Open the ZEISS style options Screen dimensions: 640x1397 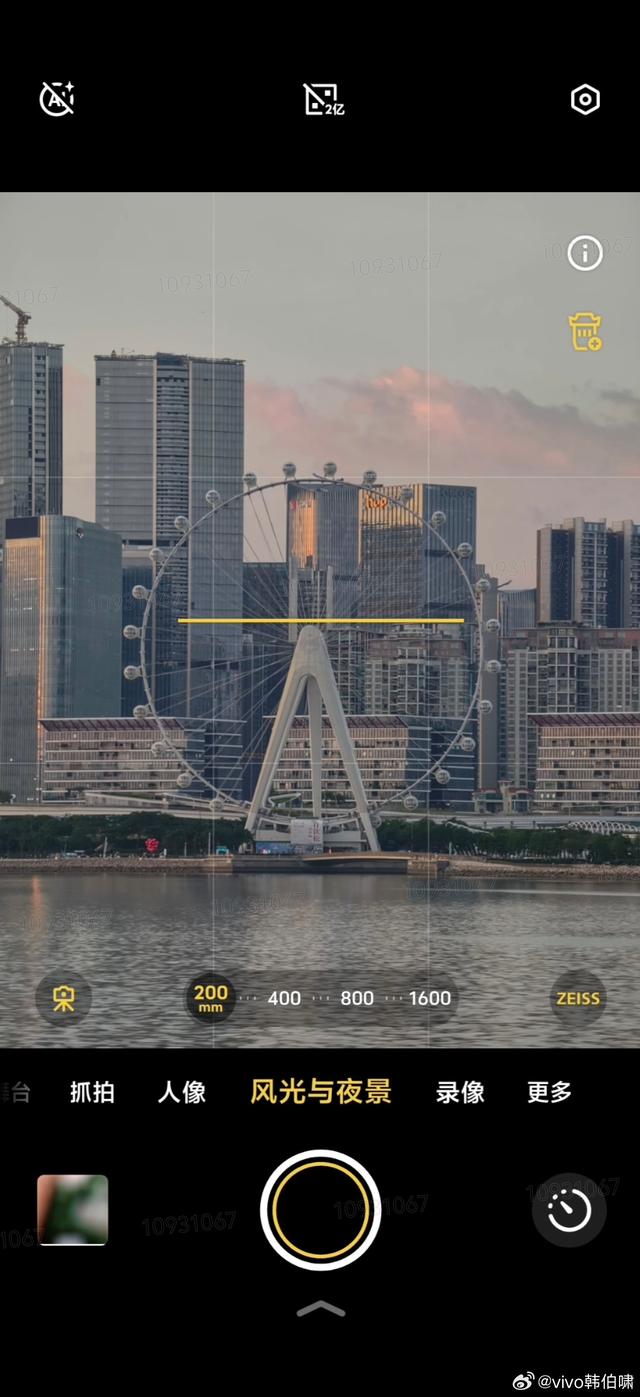point(577,998)
